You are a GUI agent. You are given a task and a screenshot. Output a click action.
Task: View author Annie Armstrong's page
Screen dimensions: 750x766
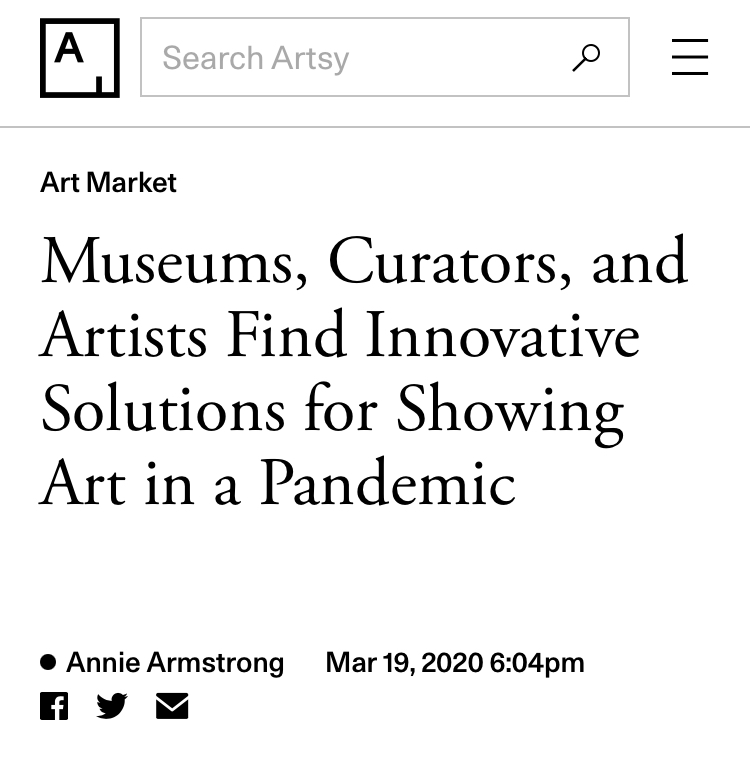pos(175,662)
